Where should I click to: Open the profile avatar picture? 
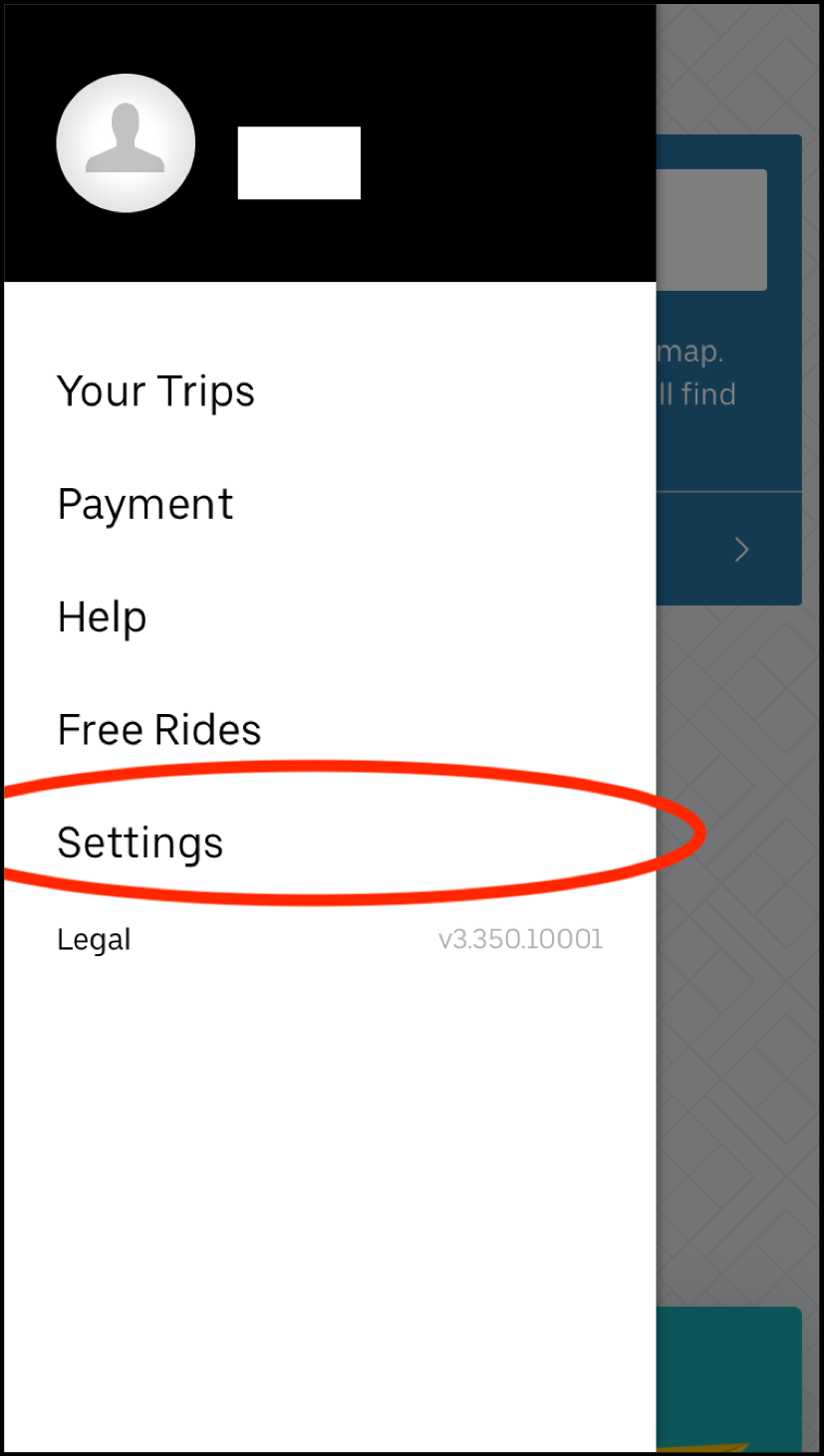[126, 142]
